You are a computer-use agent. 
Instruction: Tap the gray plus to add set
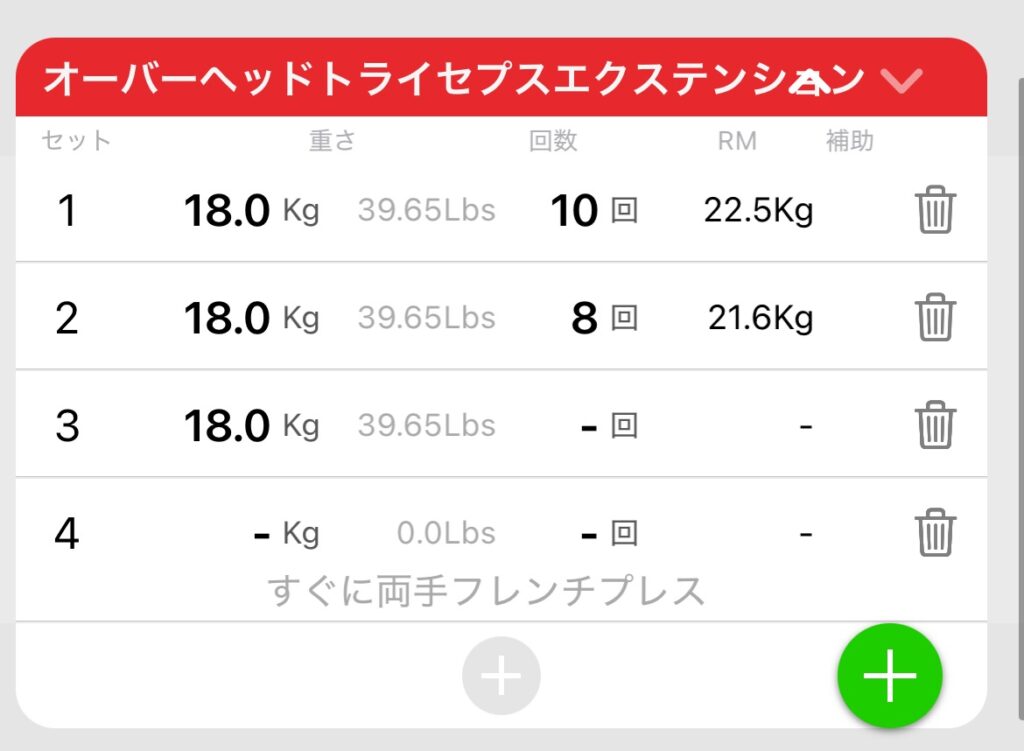[x=501, y=677]
